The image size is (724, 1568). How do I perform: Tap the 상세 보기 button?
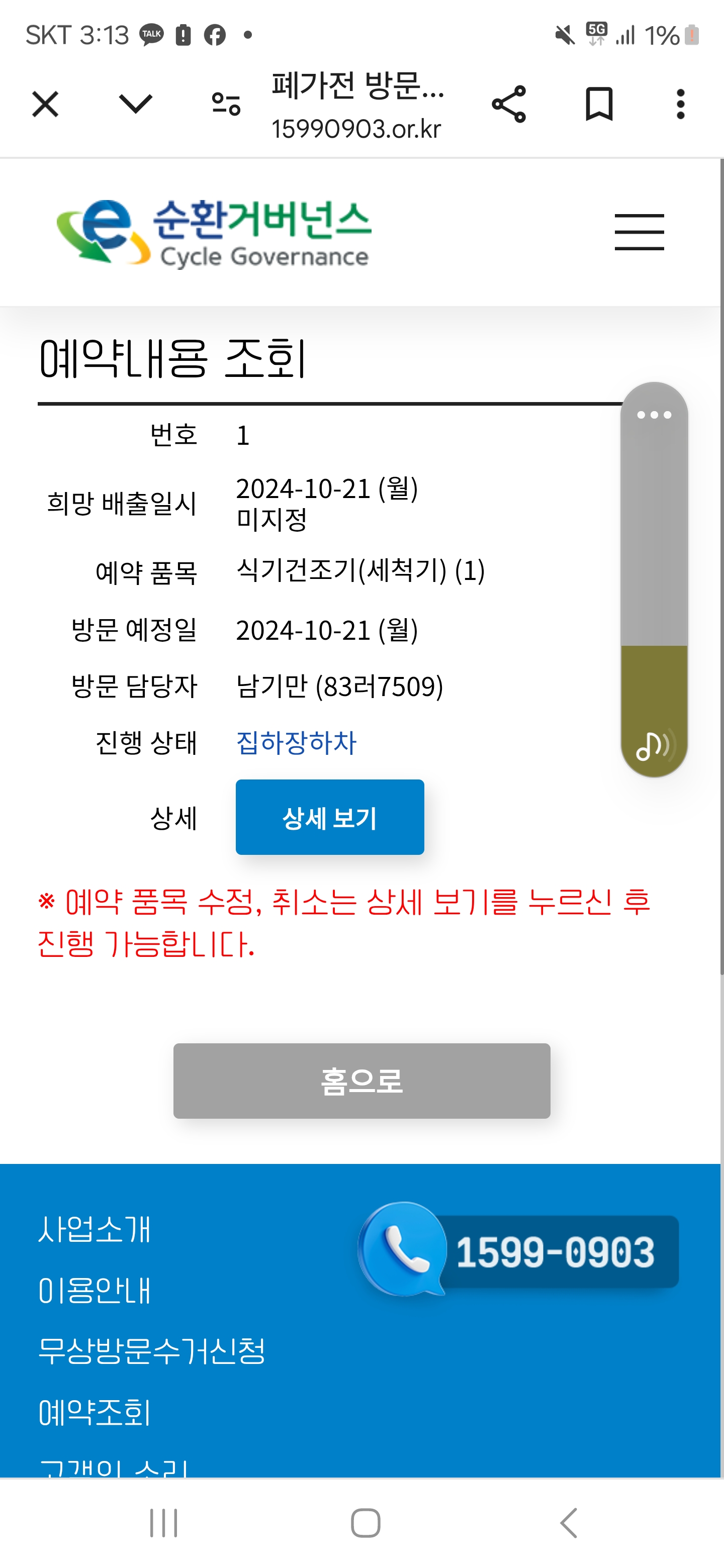[x=330, y=817]
